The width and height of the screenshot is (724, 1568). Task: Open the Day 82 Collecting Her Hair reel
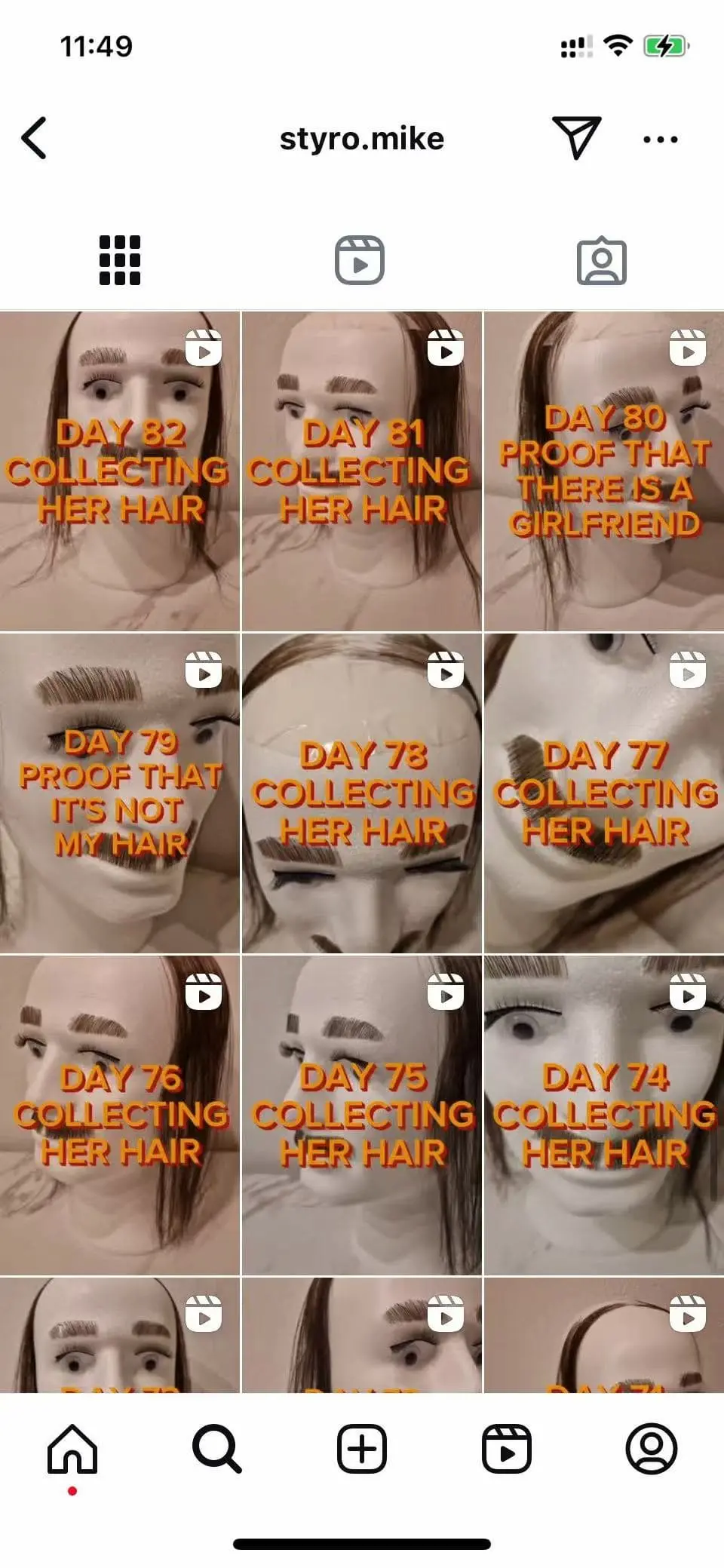click(x=120, y=471)
